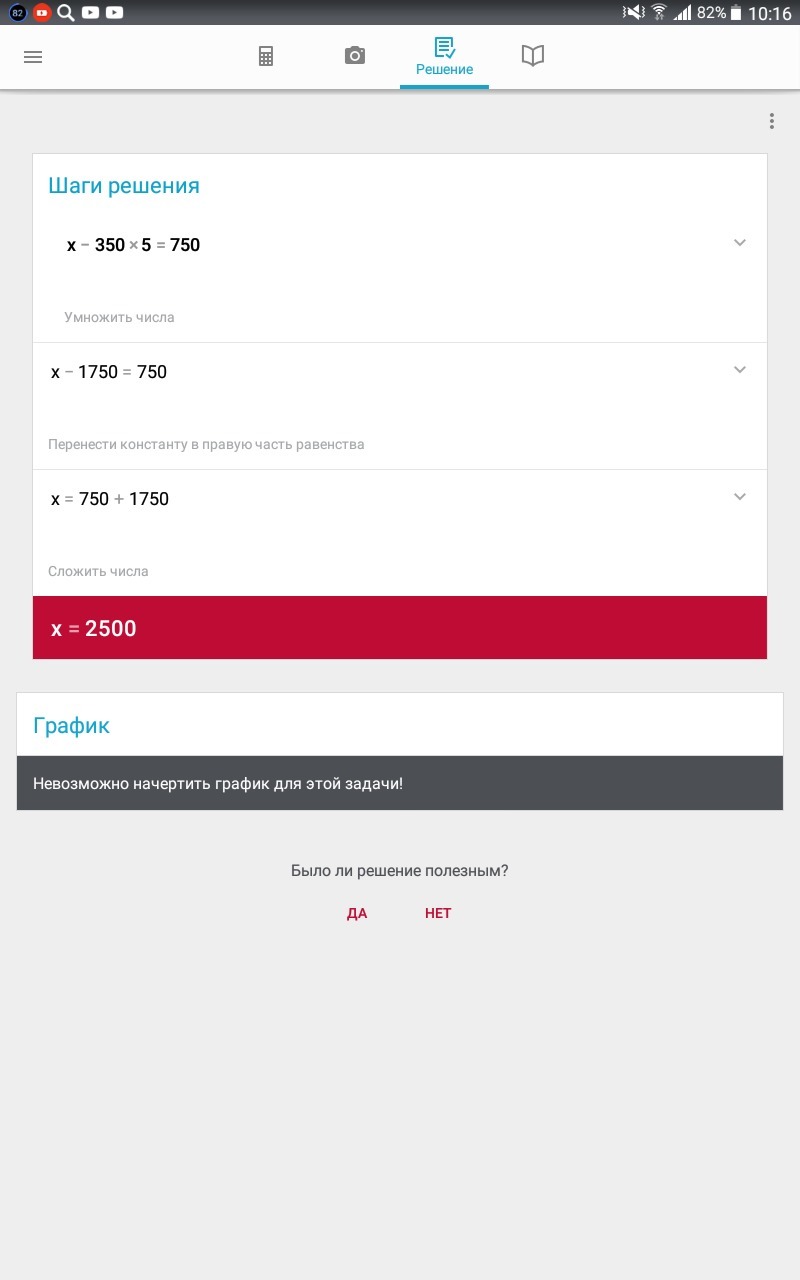Answer НЕТ to solution helpfulness
Viewport: 800px width, 1280px height.
(x=438, y=913)
